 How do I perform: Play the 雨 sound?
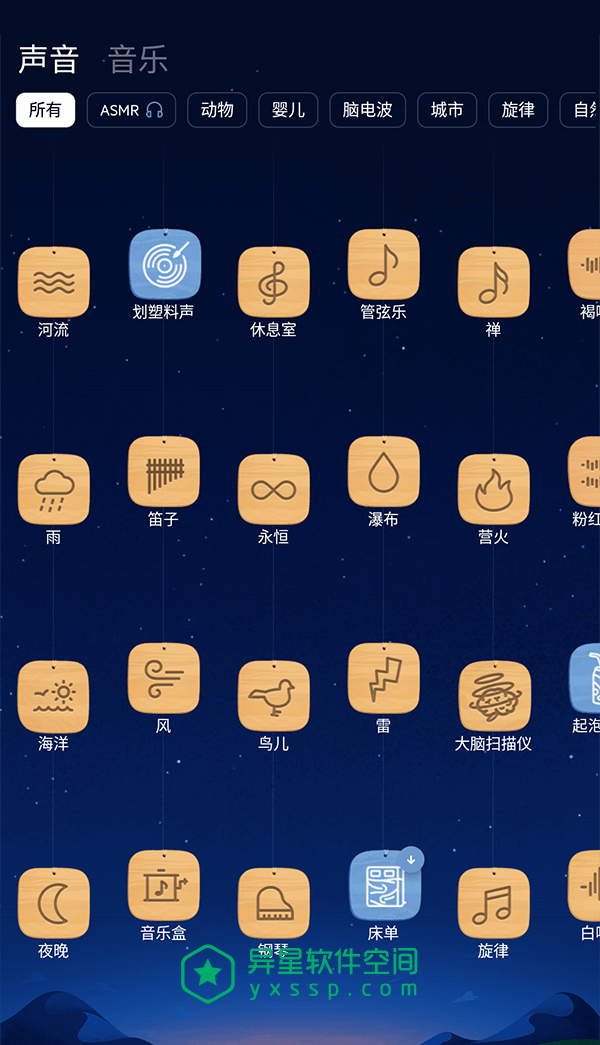[54, 490]
